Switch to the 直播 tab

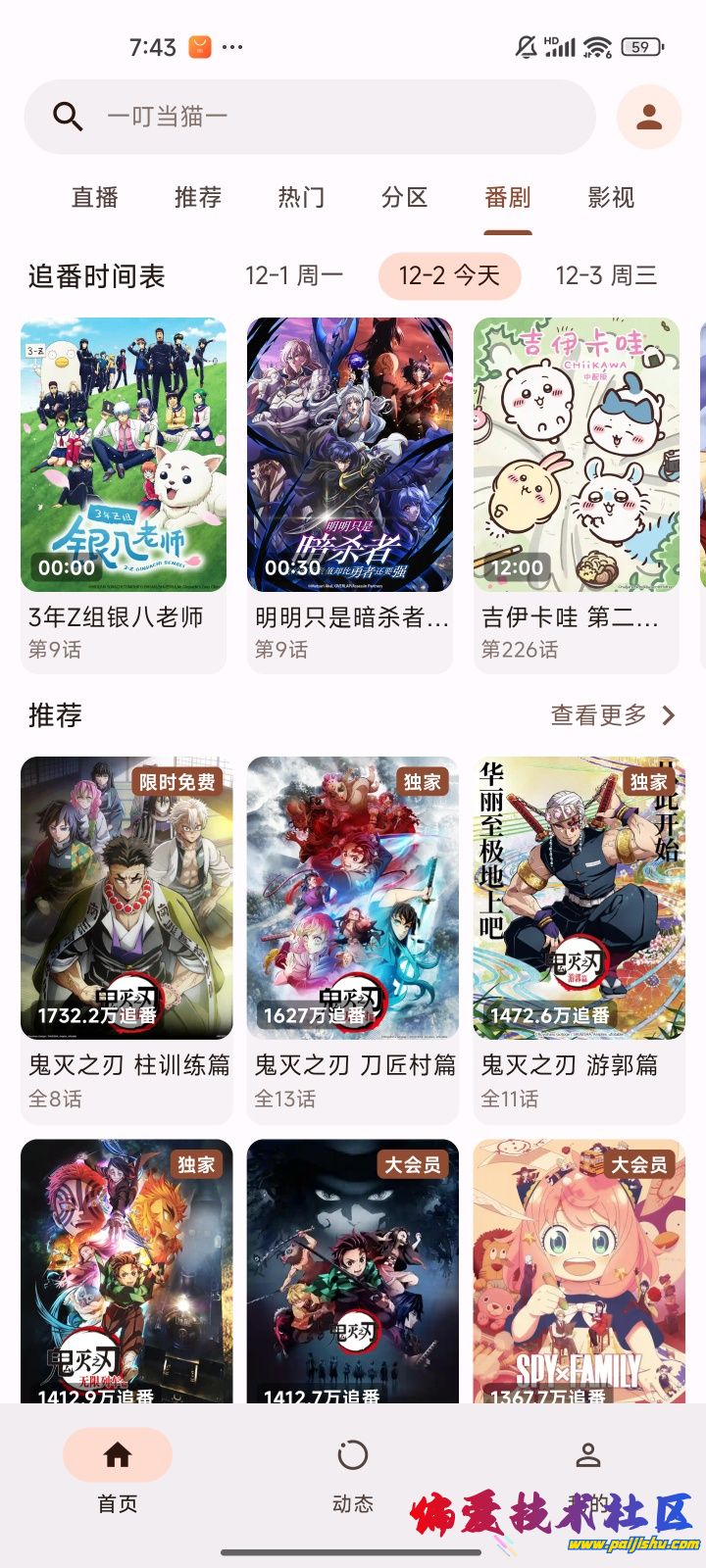[x=94, y=198]
